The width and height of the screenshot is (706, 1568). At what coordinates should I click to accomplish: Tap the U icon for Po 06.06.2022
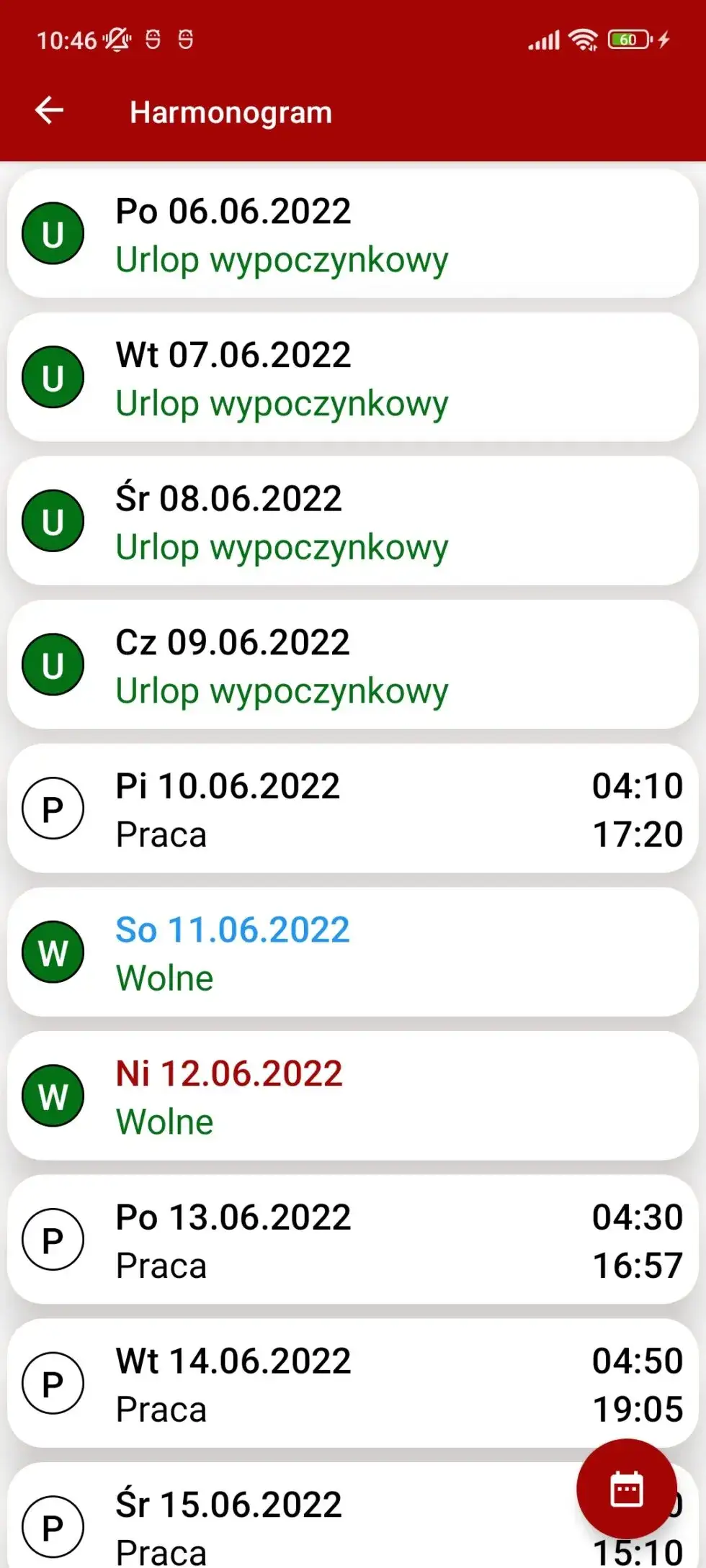53,233
